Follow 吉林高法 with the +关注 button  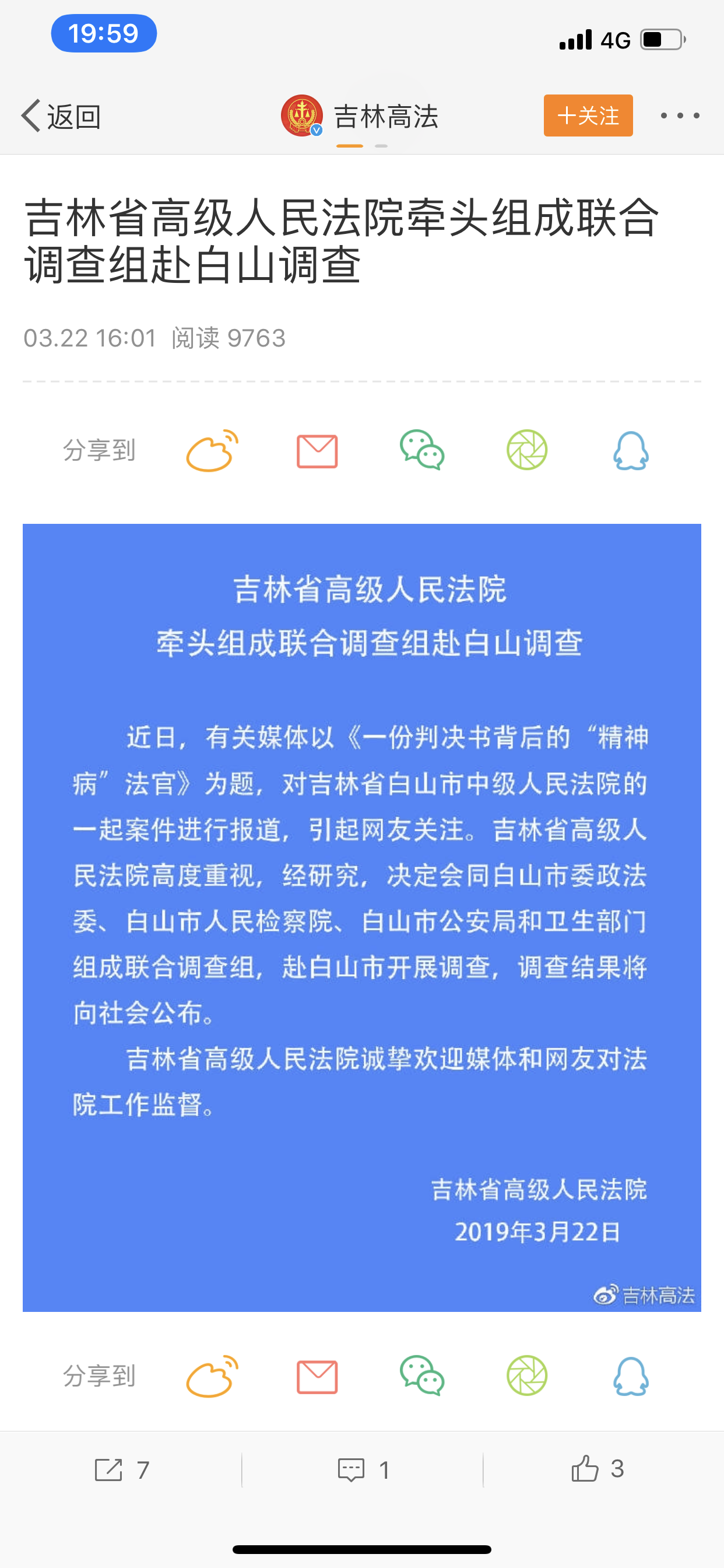click(588, 116)
